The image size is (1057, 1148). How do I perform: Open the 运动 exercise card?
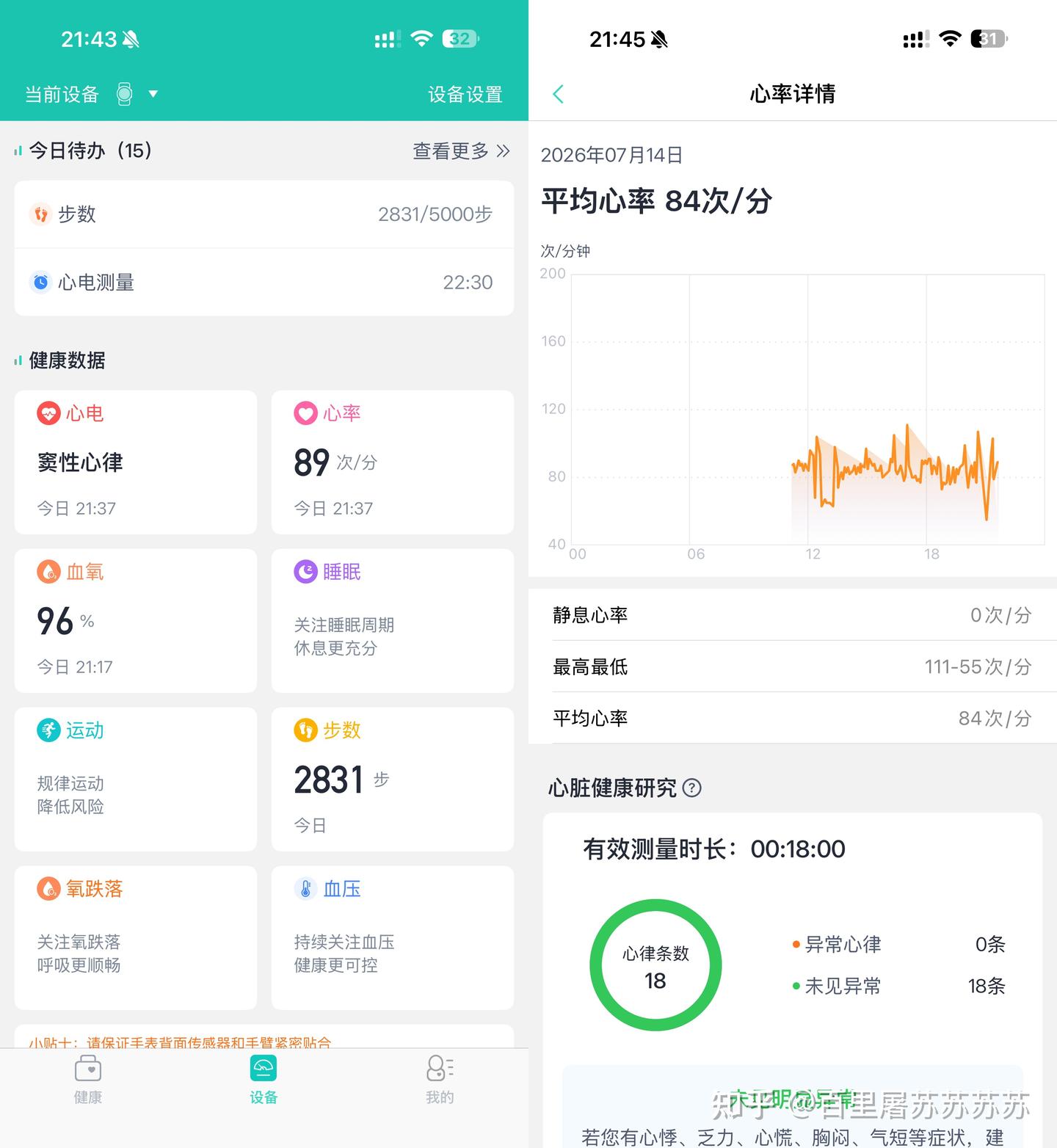pos(136,779)
